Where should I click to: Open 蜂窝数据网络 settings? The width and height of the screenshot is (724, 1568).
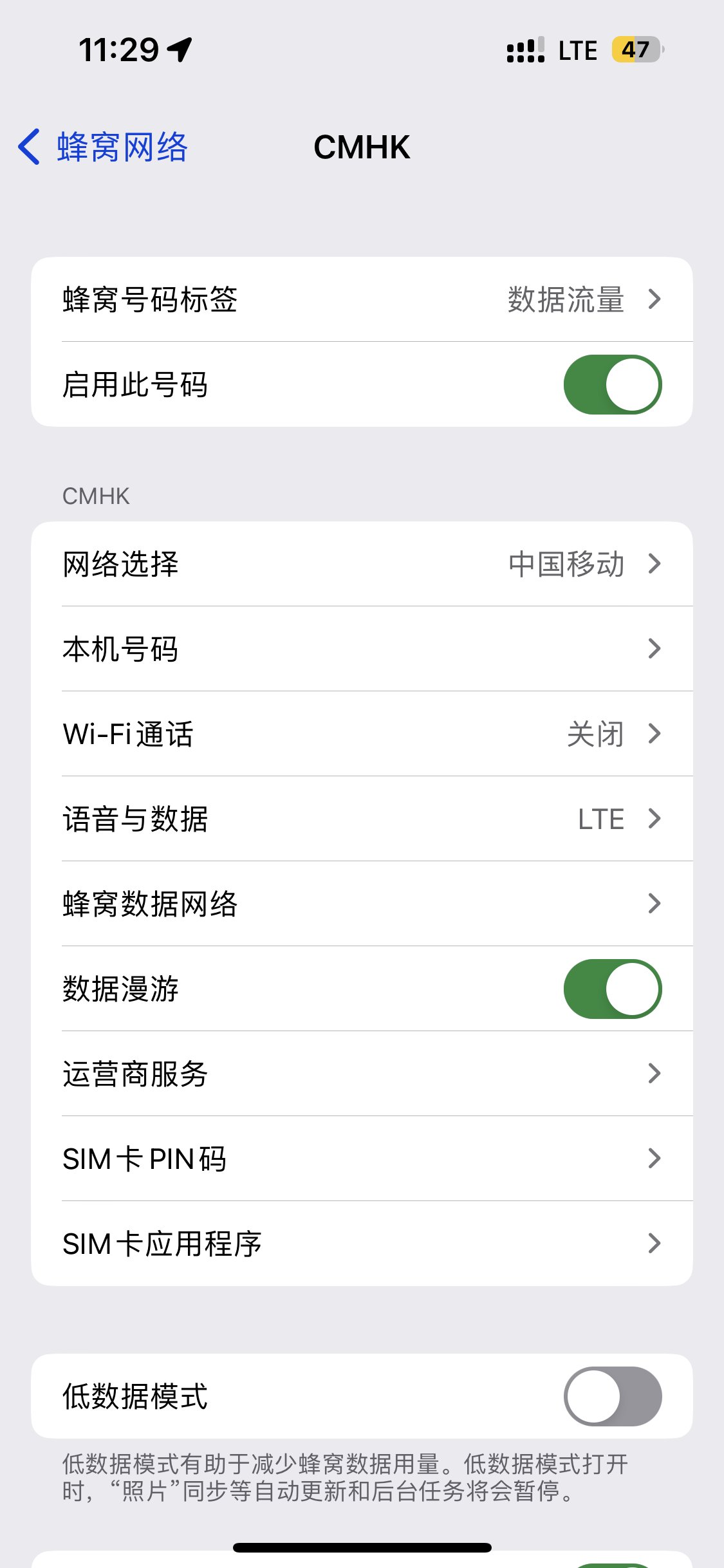362,904
